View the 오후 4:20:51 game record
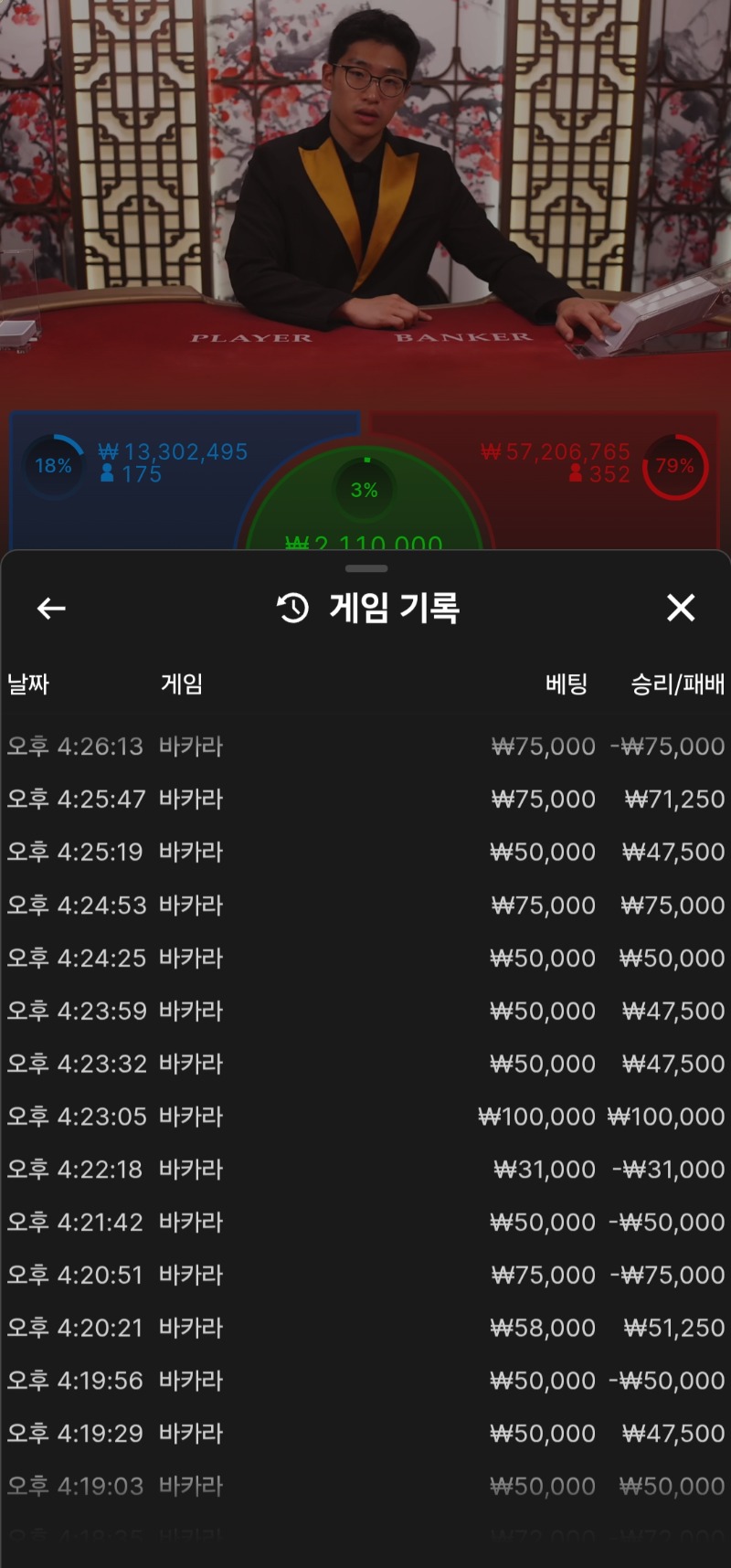Screen dimensions: 731x1568 coord(365,1276)
